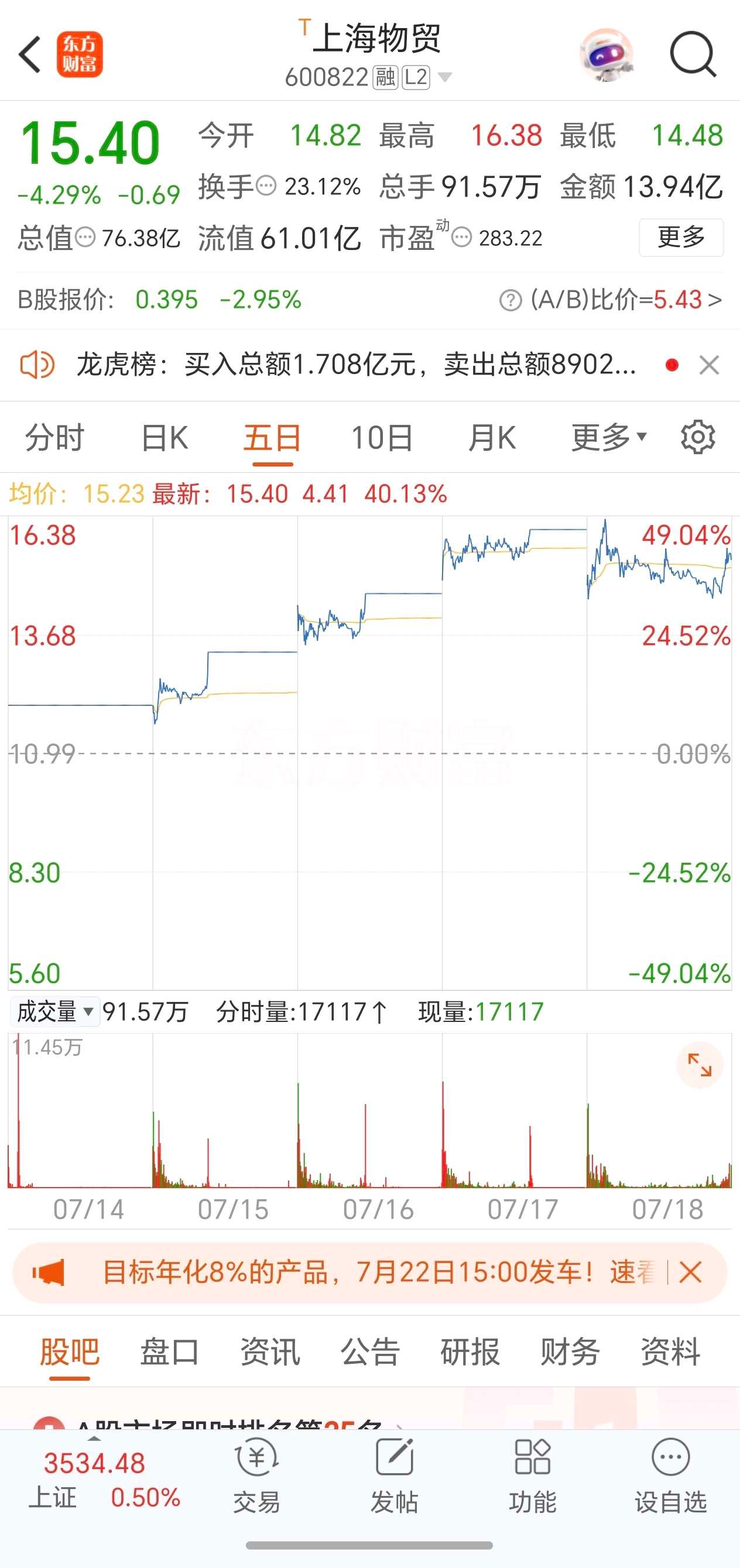The image size is (740, 1568).
Task: Select the 10日 chart tab
Action: pos(382,438)
